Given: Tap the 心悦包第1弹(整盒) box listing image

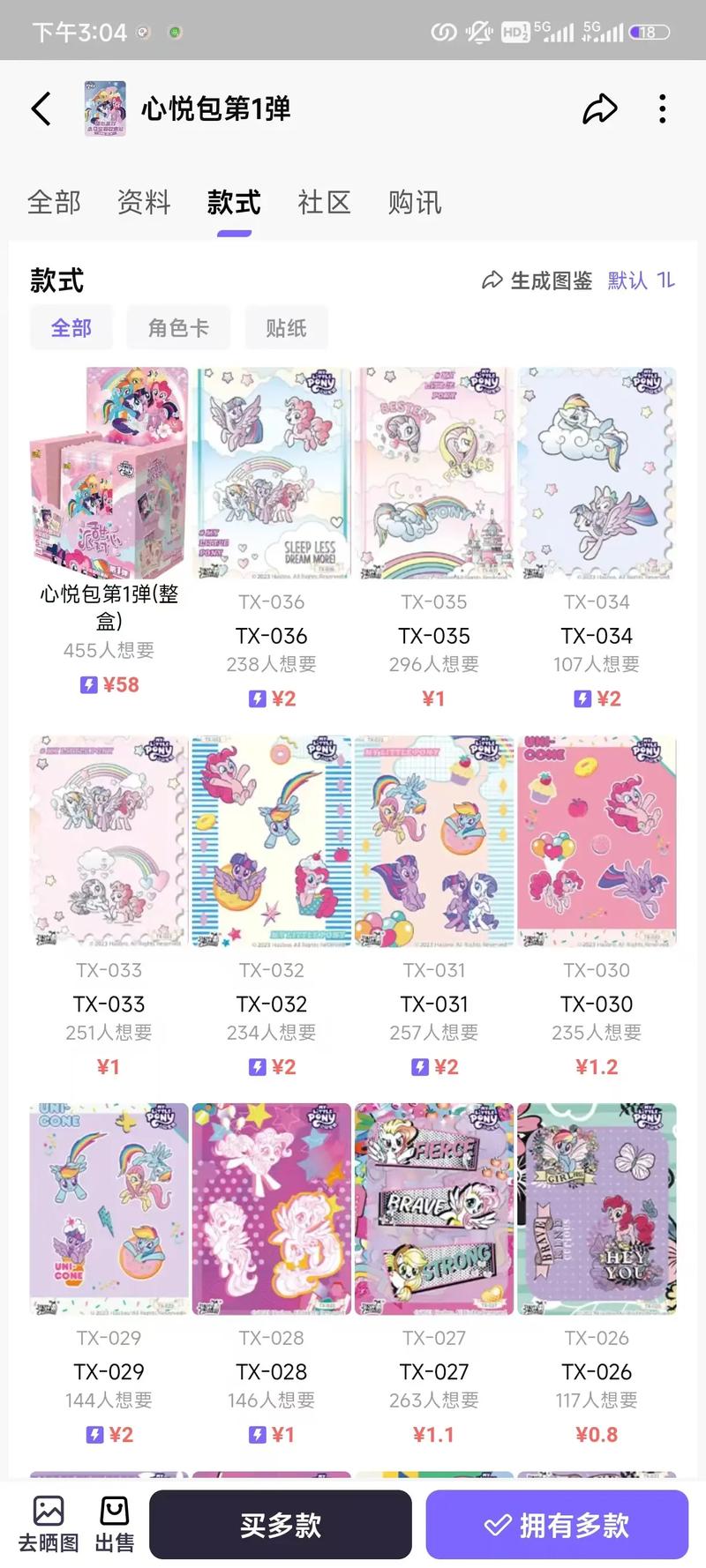Looking at the screenshot, I should coord(108,474).
